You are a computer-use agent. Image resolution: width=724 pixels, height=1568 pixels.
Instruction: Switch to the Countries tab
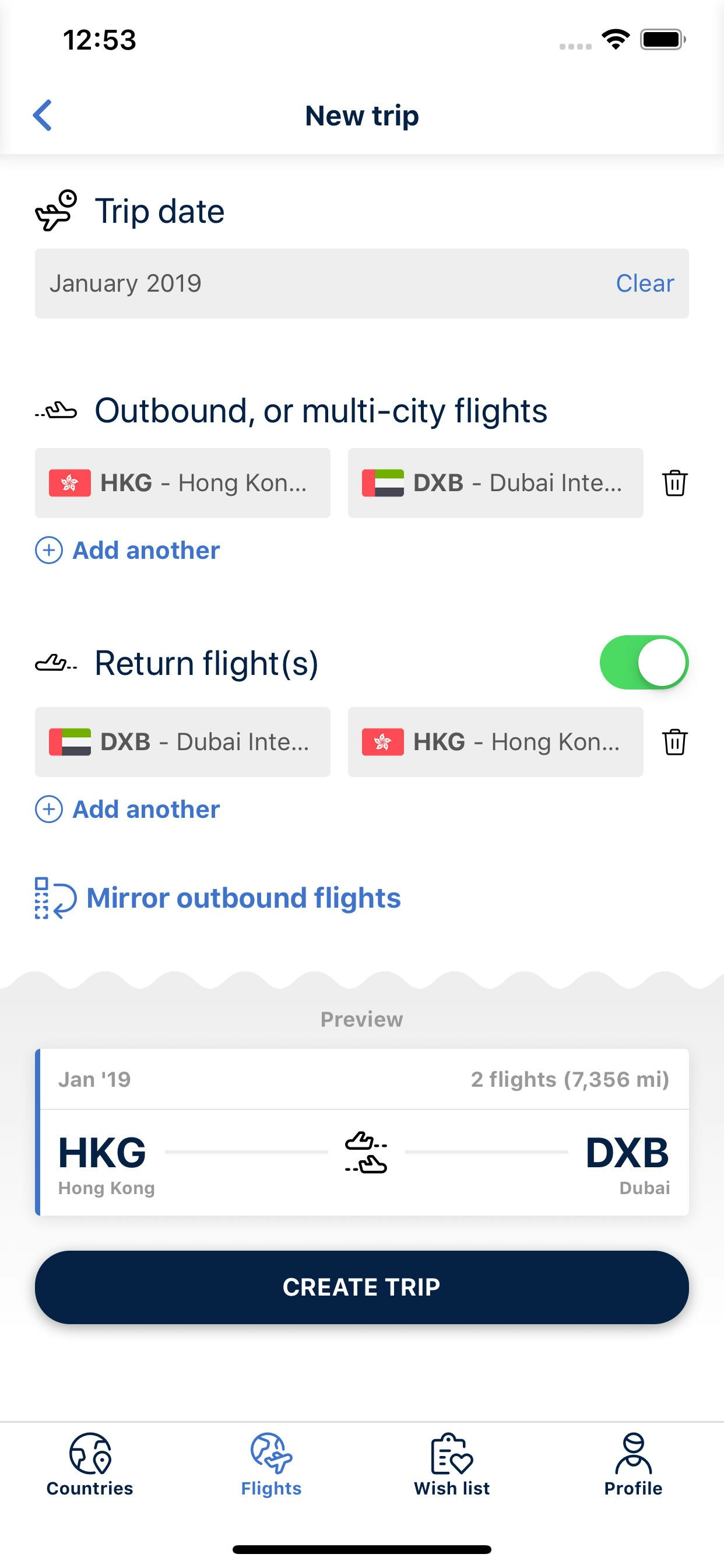coord(90,1465)
